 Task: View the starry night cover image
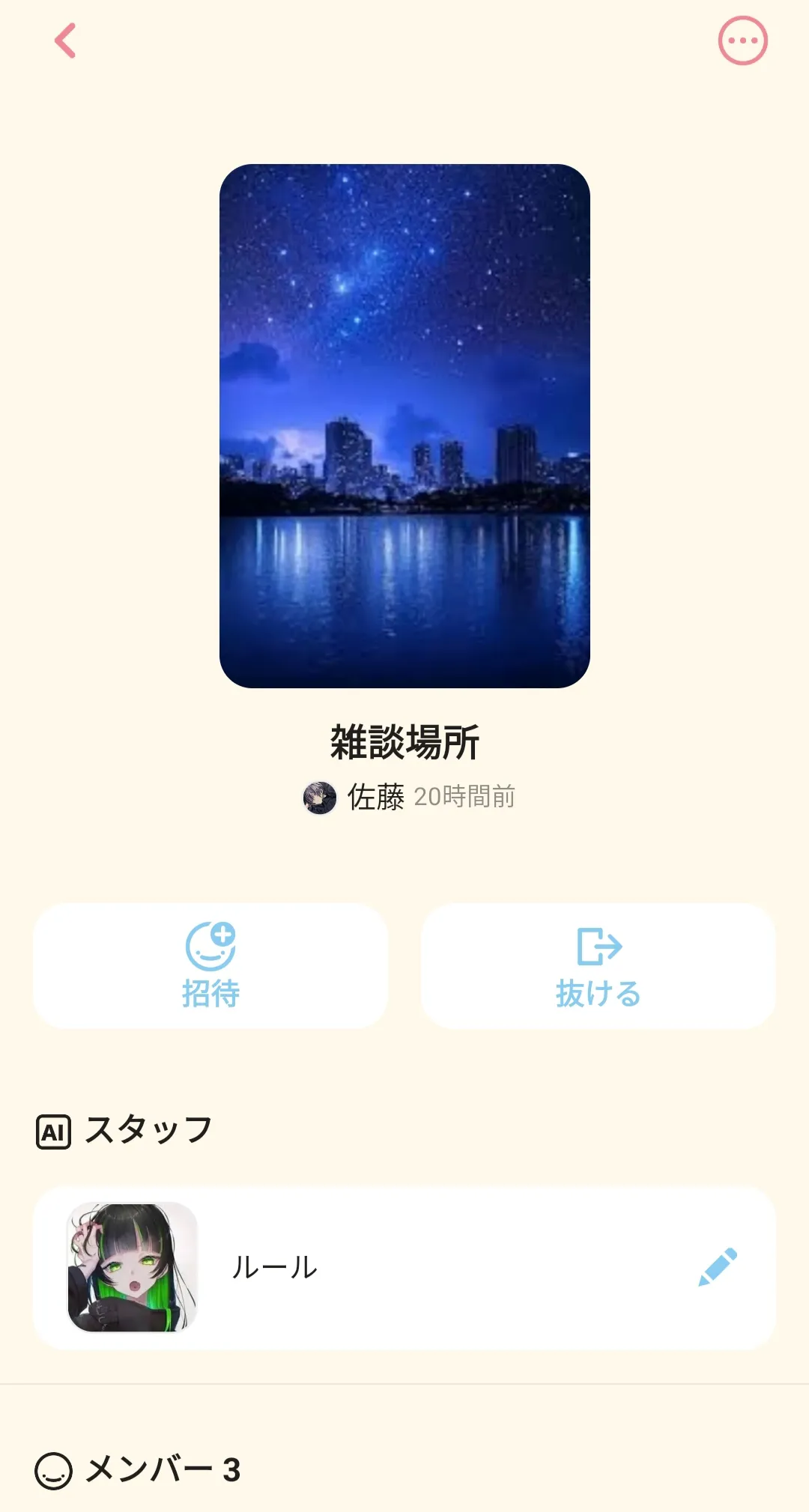404,425
